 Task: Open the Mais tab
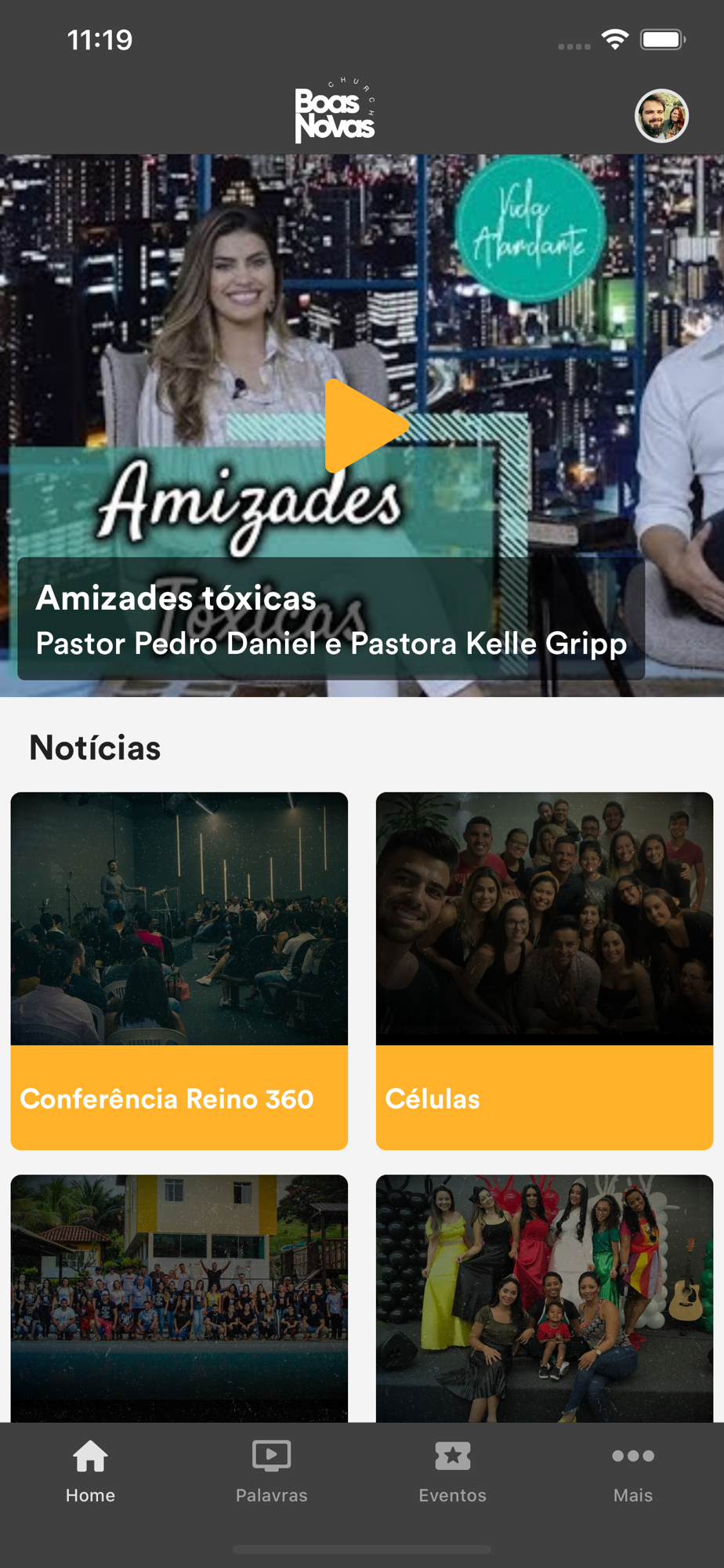(x=632, y=1472)
